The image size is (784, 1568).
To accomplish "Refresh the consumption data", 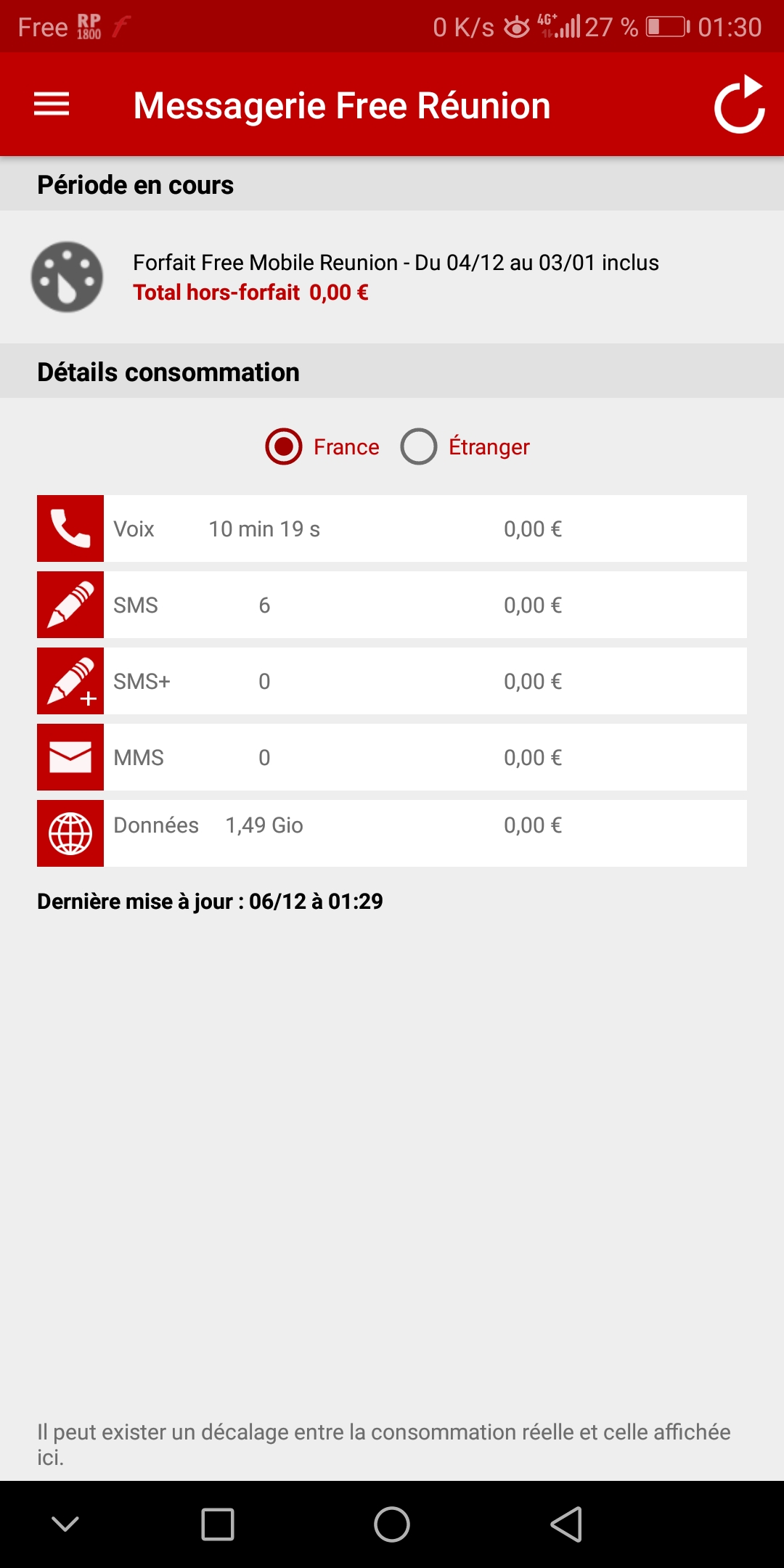I will click(x=739, y=106).
